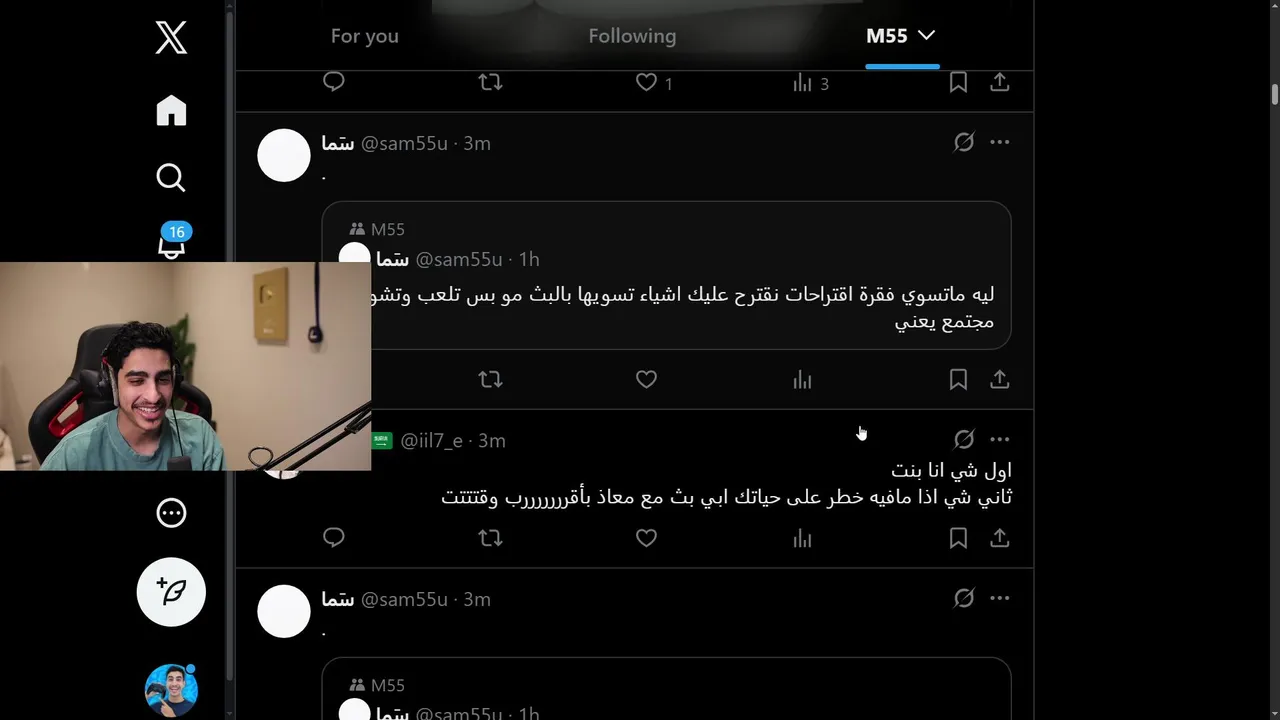Open notifications bell with 16 badge

(x=172, y=243)
